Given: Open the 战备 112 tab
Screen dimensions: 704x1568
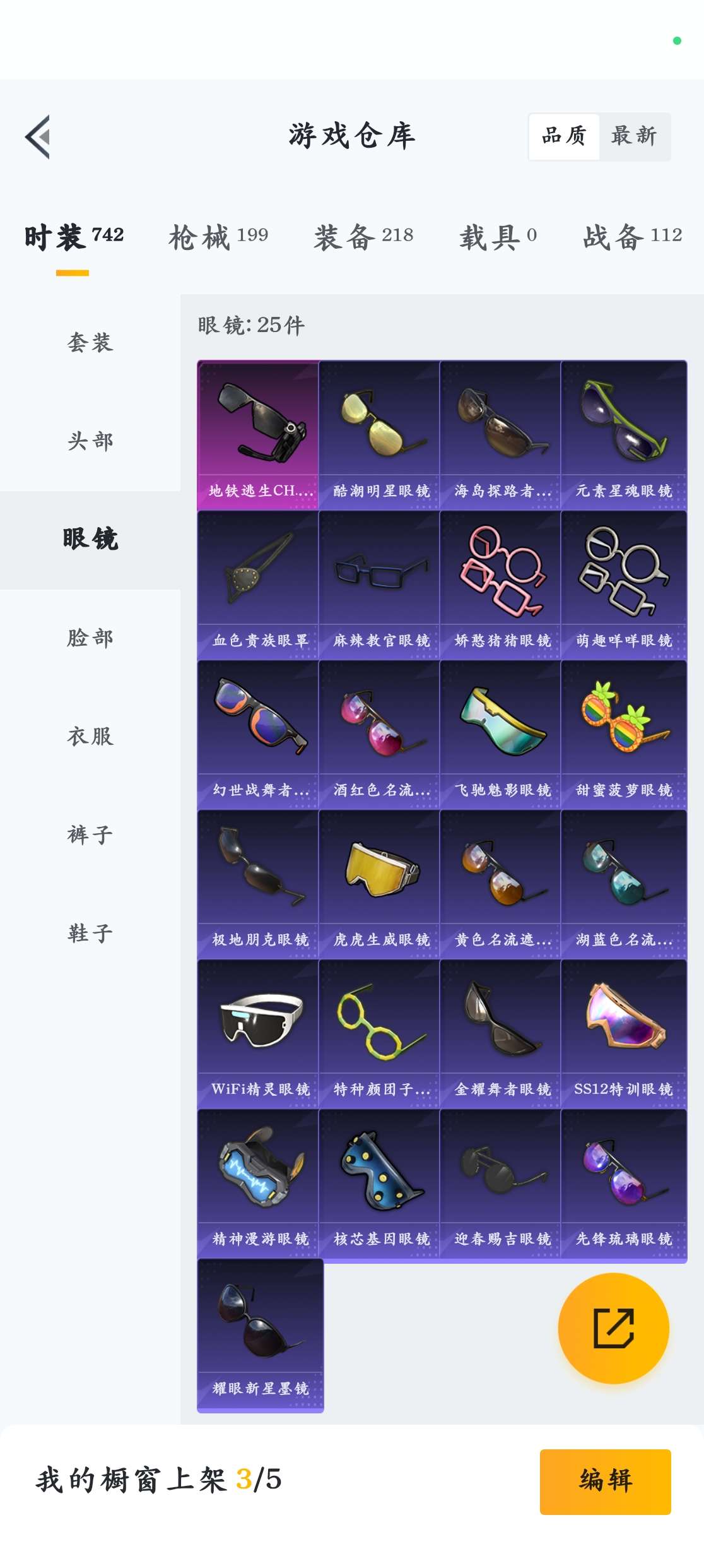Looking at the screenshot, I should (632, 237).
